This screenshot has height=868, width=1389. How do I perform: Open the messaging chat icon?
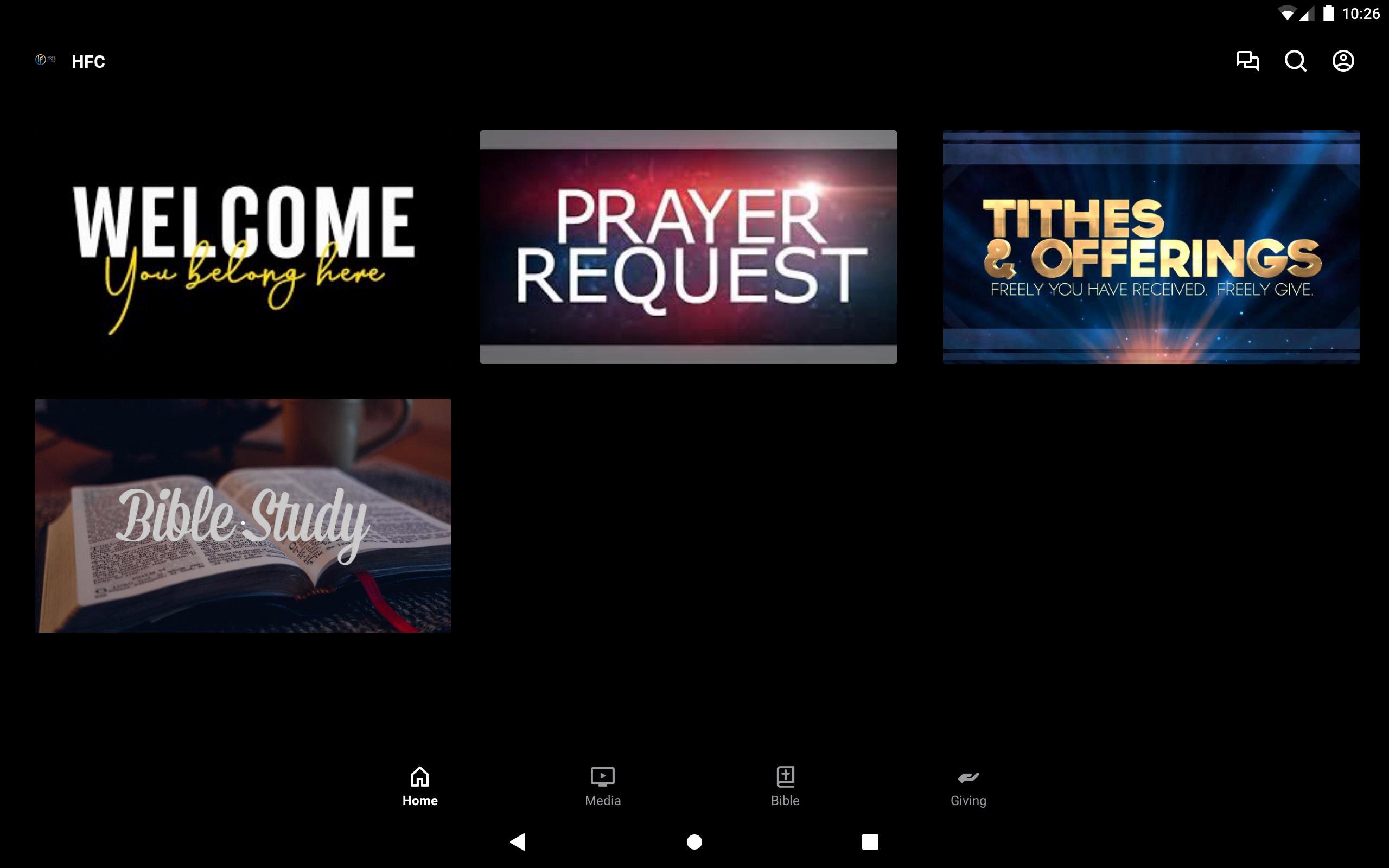pyautogui.click(x=1247, y=61)
